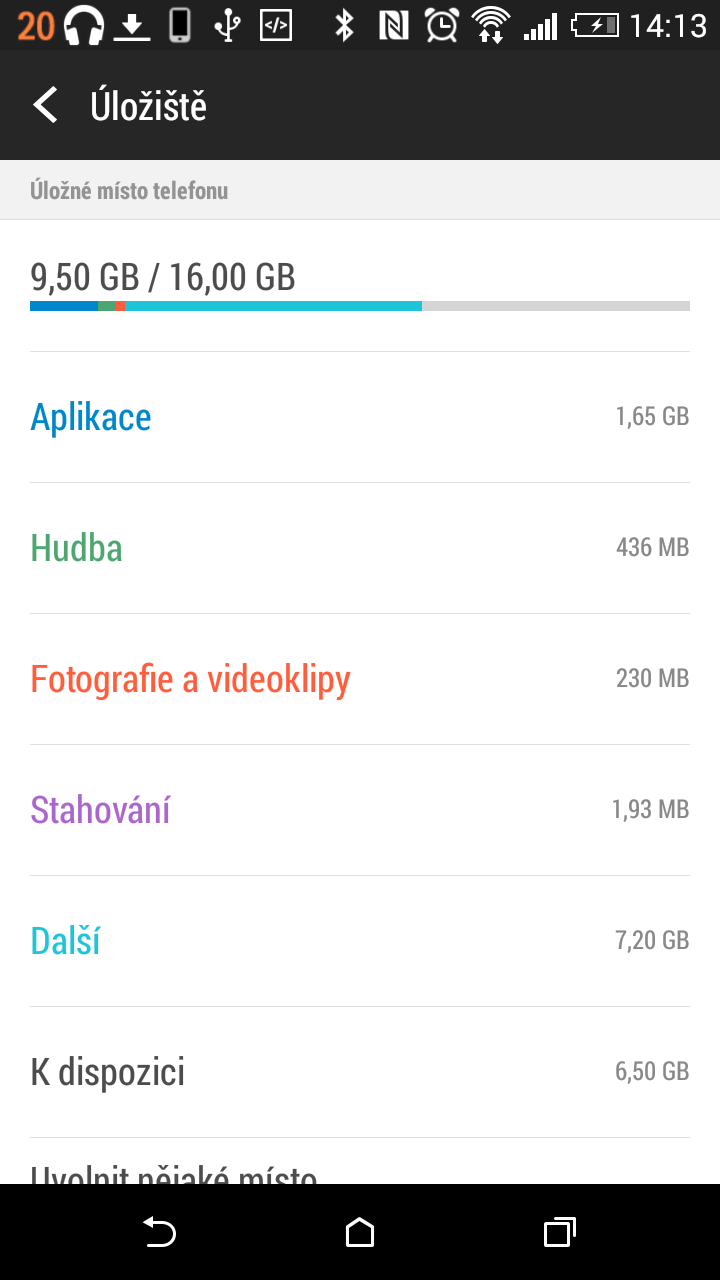The width and height of the screenshot is (720, 1280).
Task: Open the Stahování row
Action: click(x=360, y=810)
